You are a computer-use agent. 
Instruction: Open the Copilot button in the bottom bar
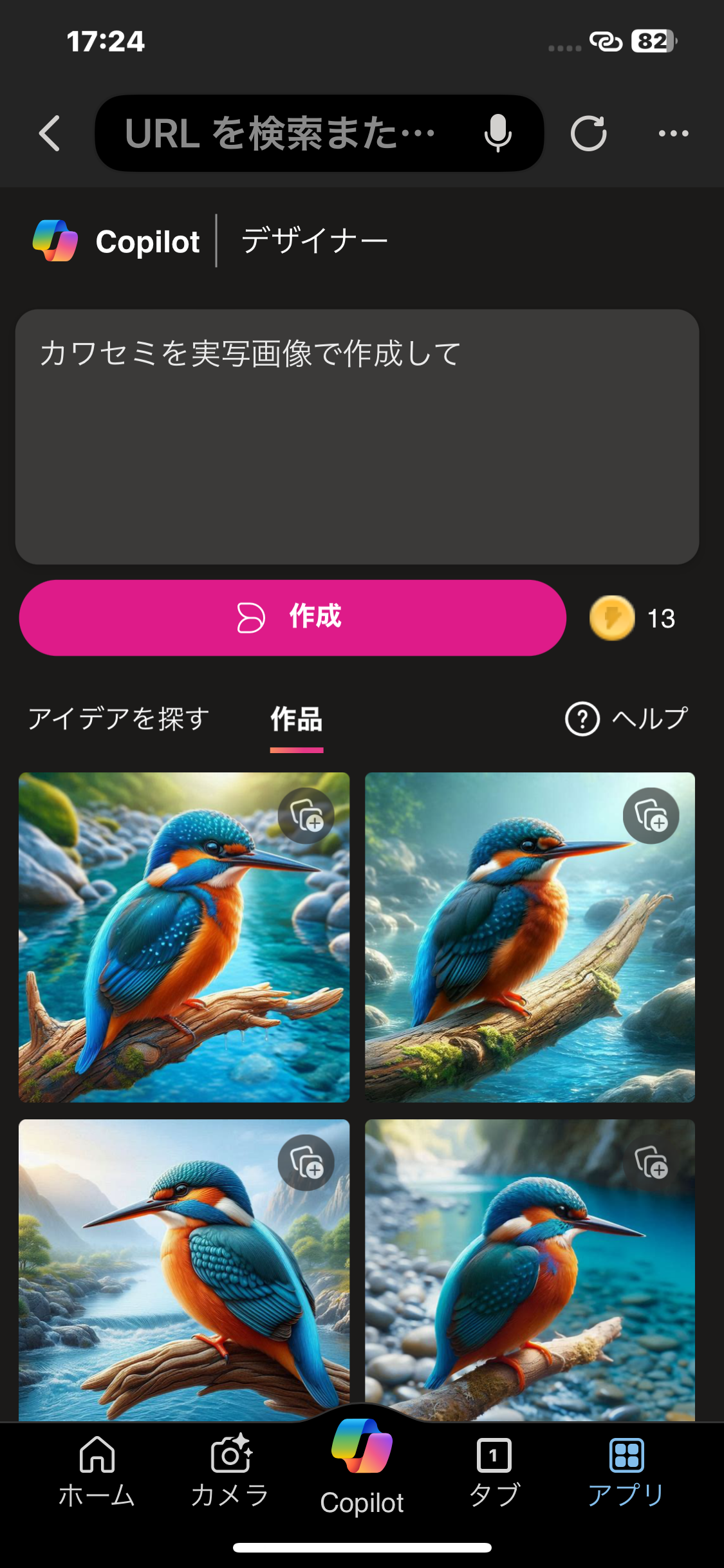tap(362, 1468)
